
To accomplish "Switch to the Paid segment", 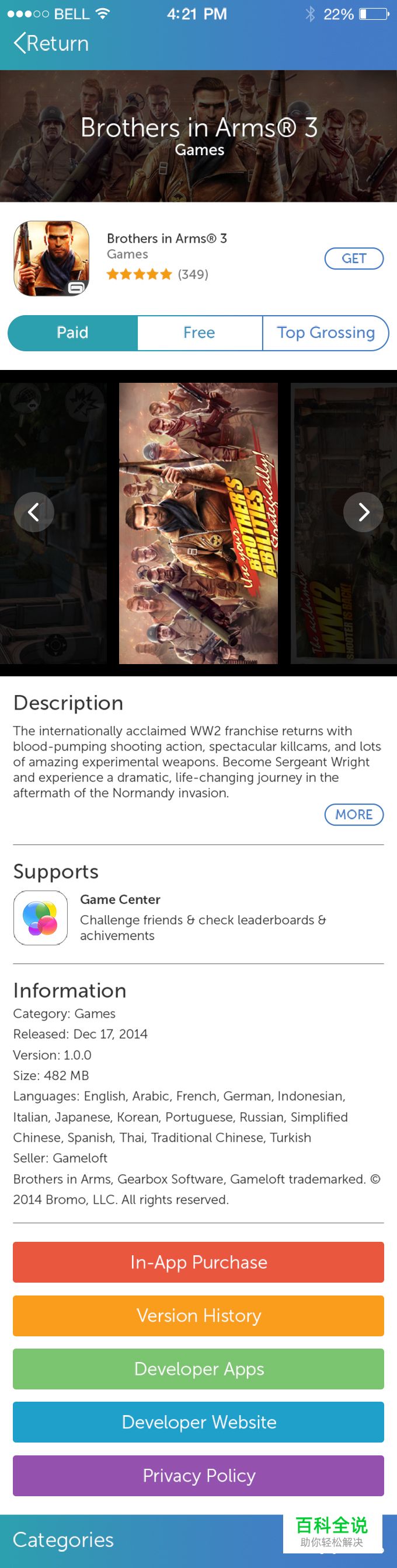I will pos(72,333).
